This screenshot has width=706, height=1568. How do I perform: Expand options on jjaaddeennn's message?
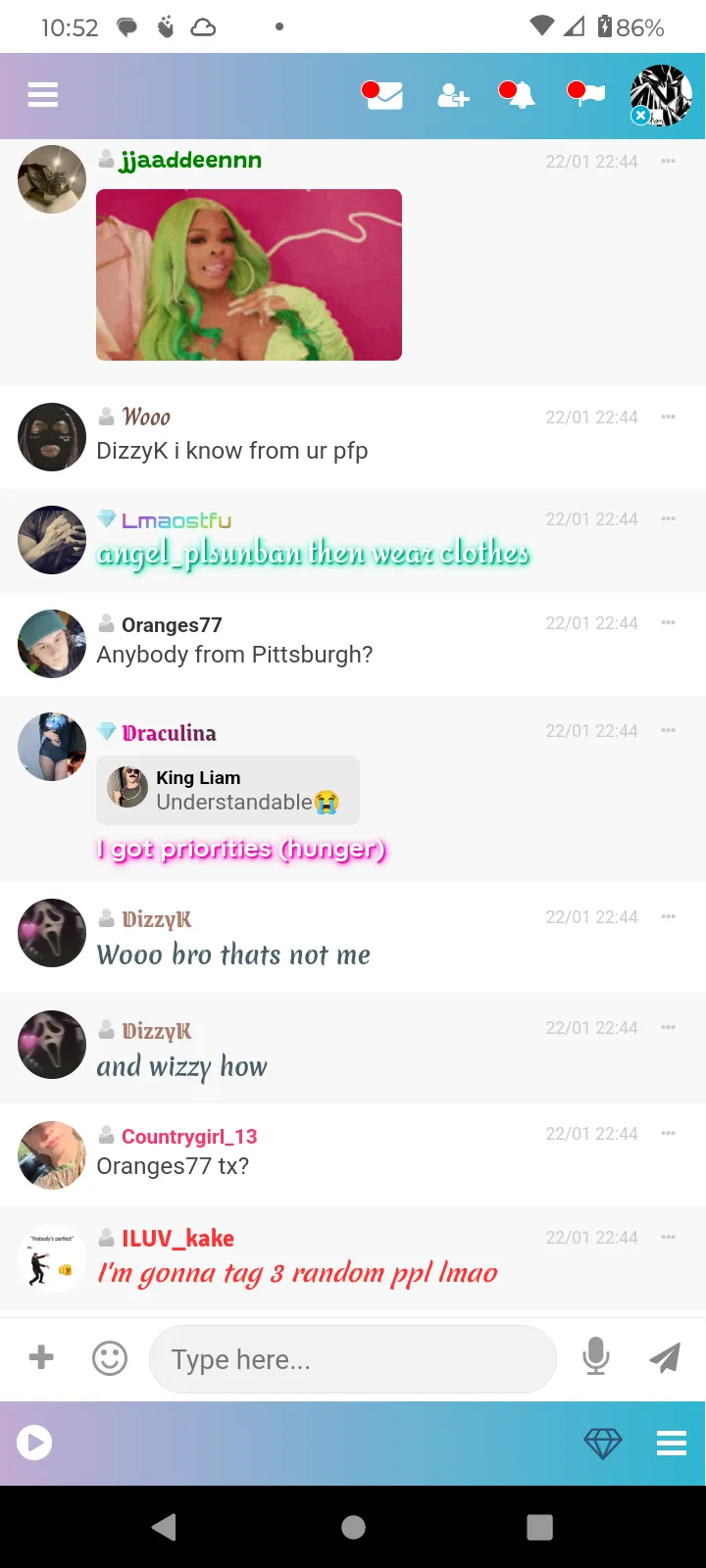tap(668, 162)
